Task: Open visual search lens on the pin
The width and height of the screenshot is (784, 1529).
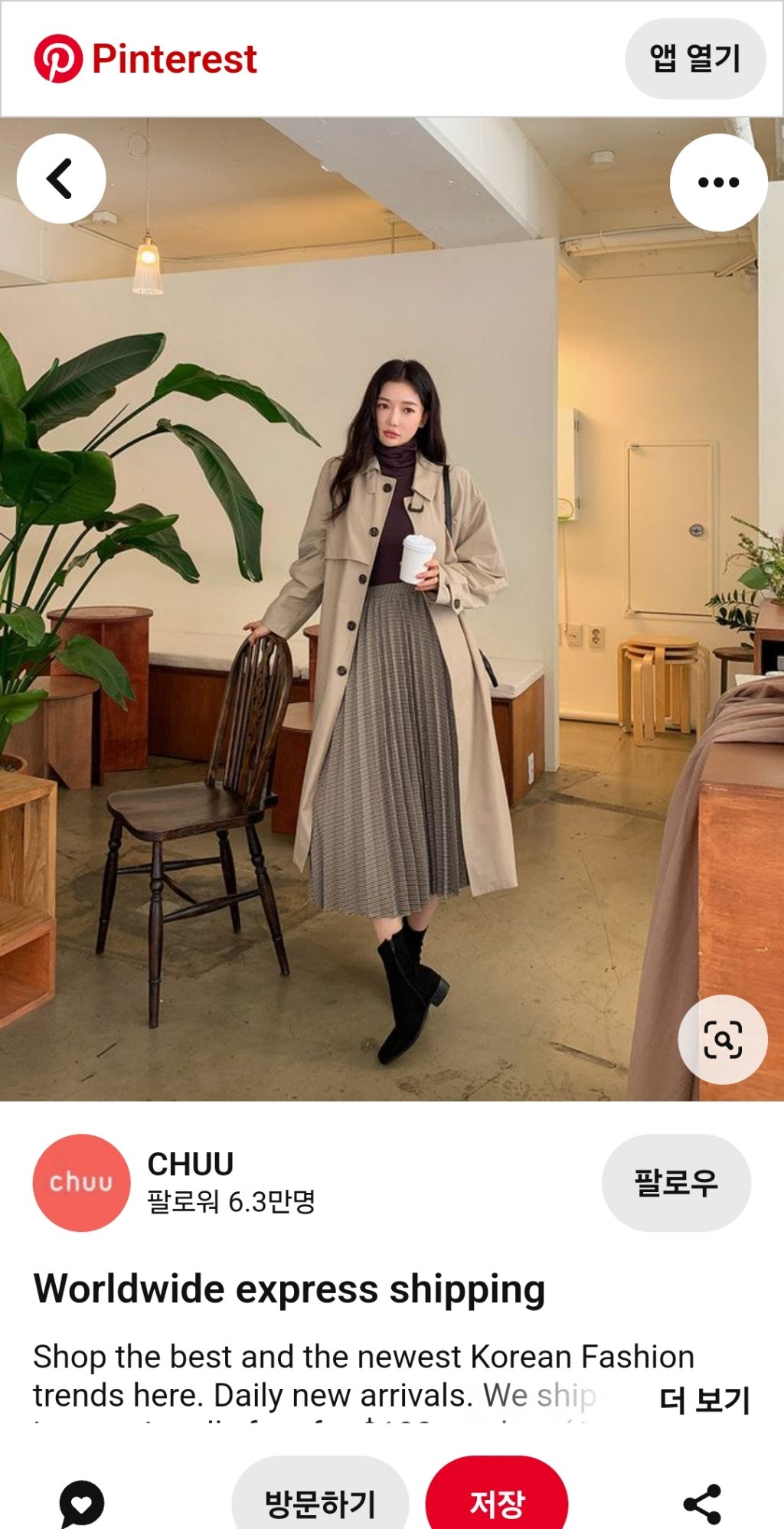Action: click(x=722, y=1039)
